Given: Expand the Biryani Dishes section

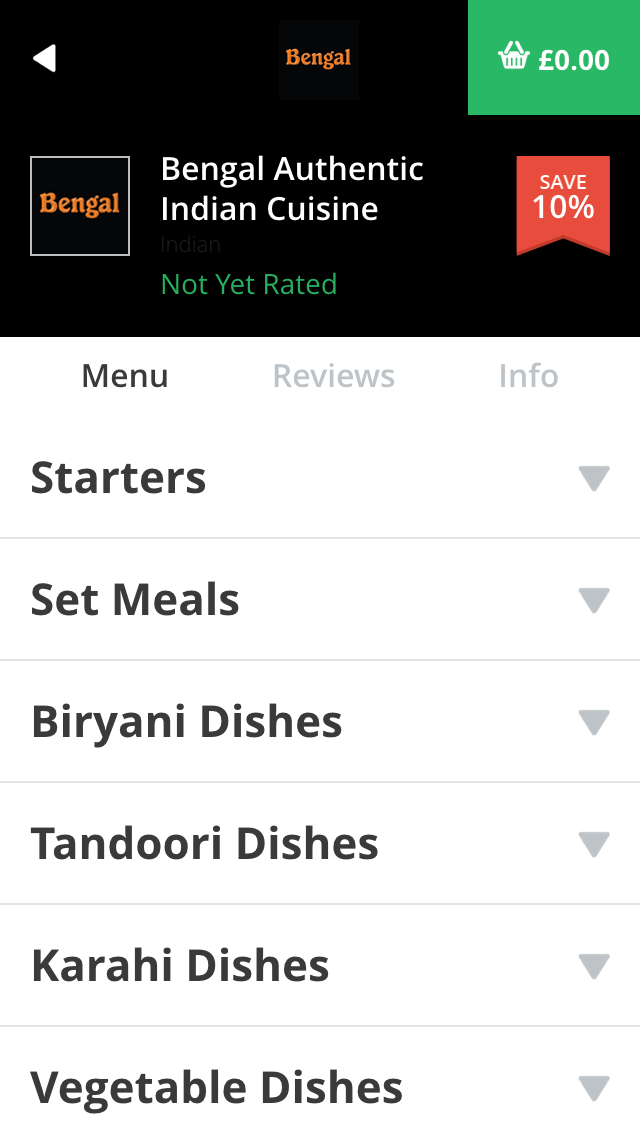Looking at the screenshot, I should pos(320,721).
